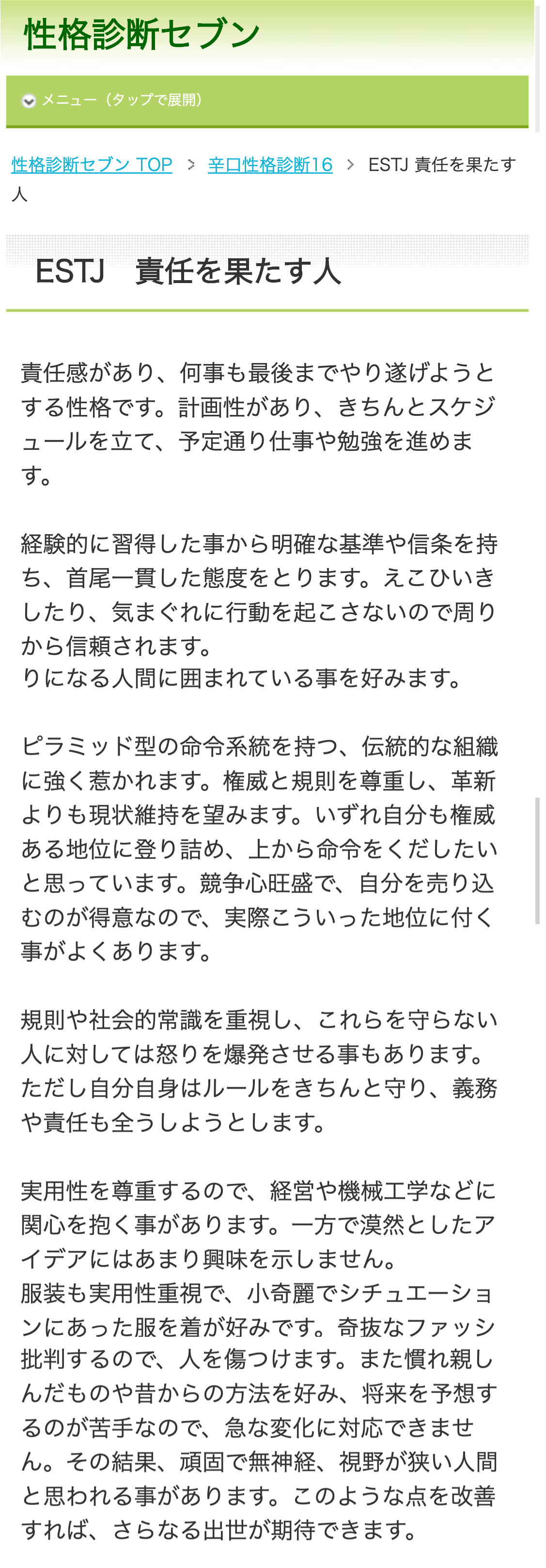The image size is (546, 1568).
Task: Tap the 性格診断セブン site title
Action: pos(142,35)
